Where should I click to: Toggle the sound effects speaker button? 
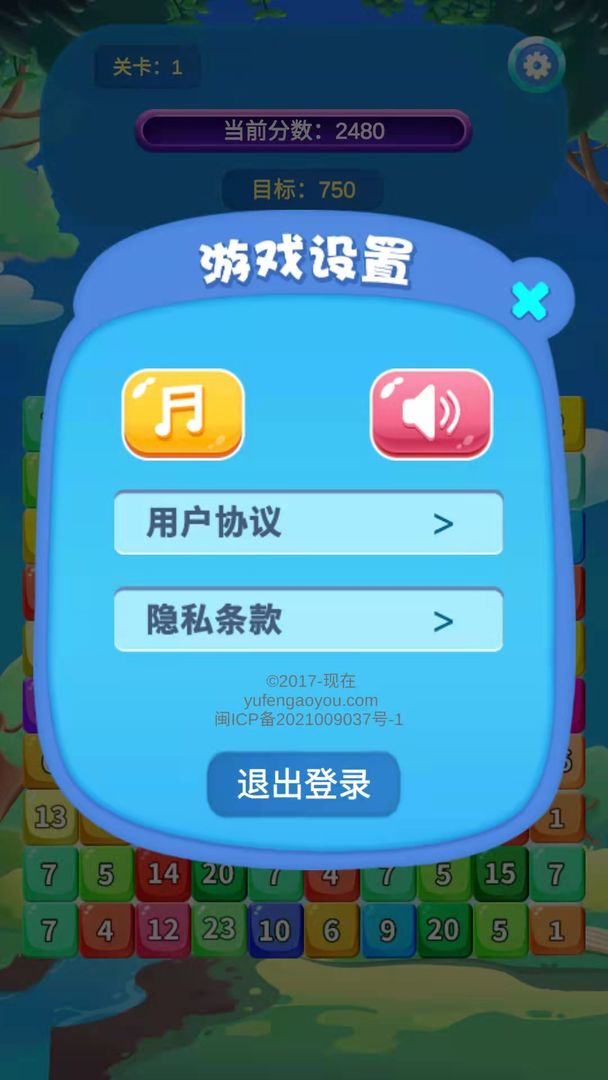[x=431, y=413]
